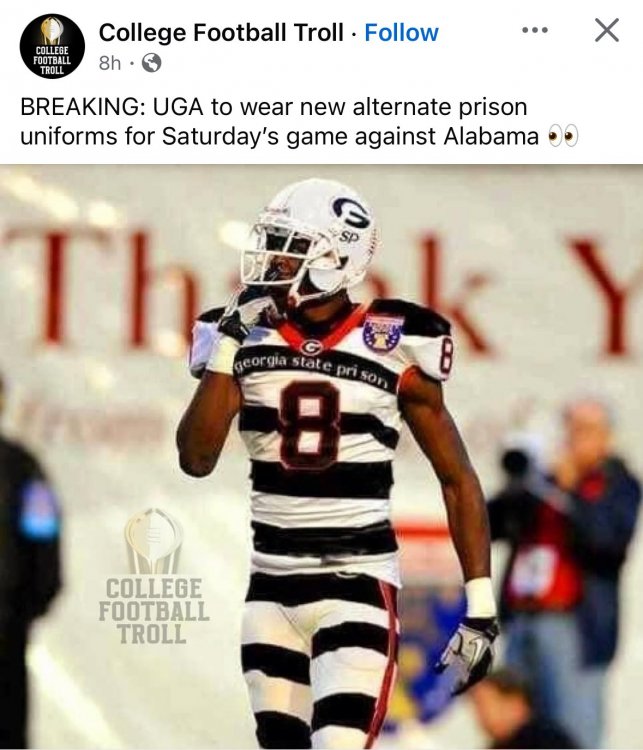Open the UGA prison uniform post image
The width and height of the screenshot is (643, 750).
pos(321,456)
